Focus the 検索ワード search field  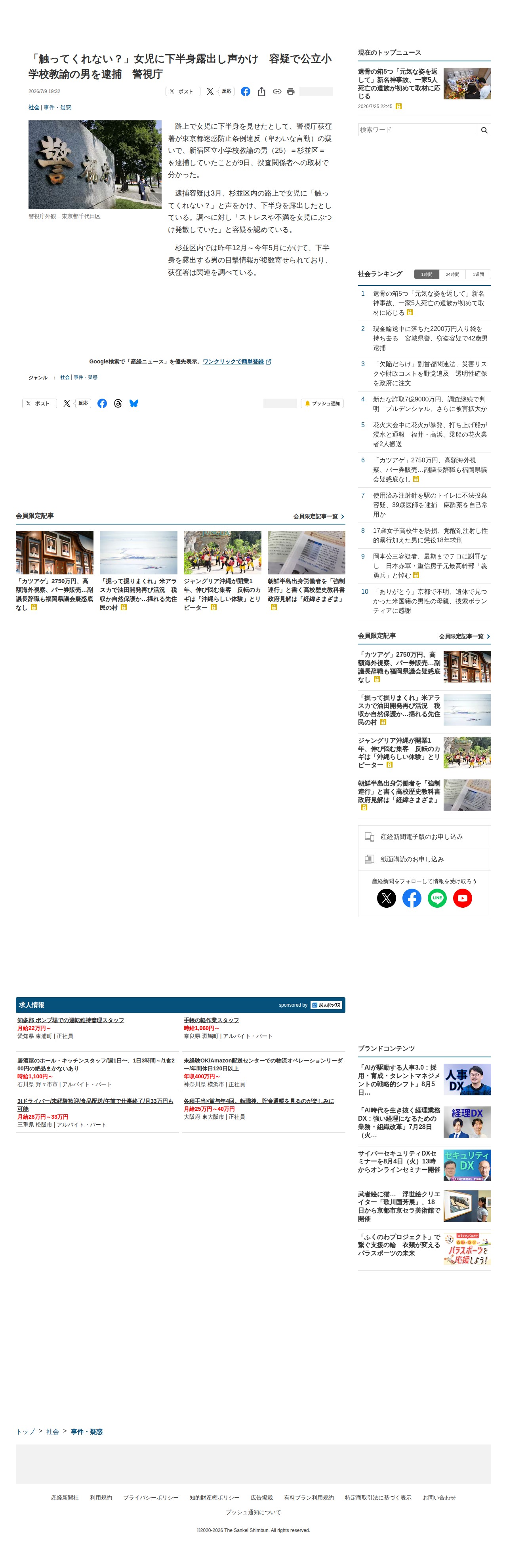[417, 130]
